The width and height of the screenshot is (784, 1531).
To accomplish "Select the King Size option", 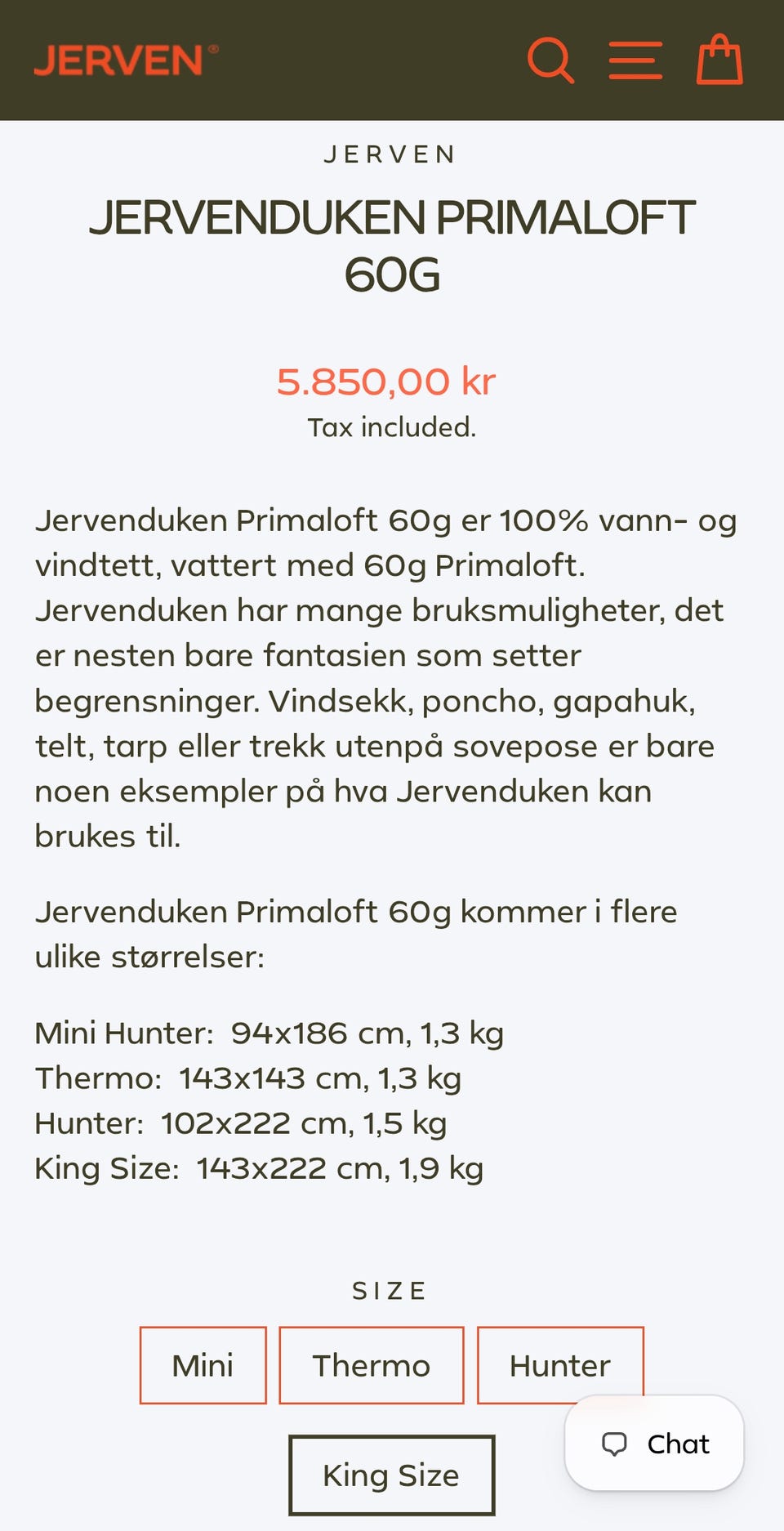I will pos(392,1475).
